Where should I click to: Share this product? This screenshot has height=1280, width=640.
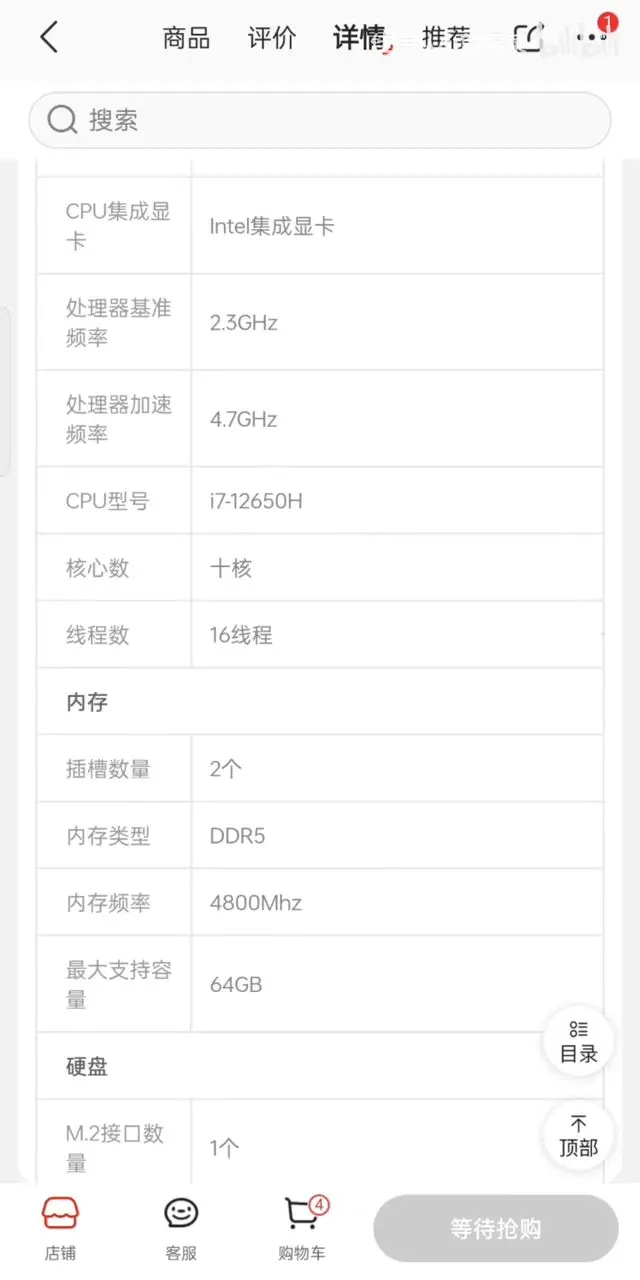coord(527,38)
